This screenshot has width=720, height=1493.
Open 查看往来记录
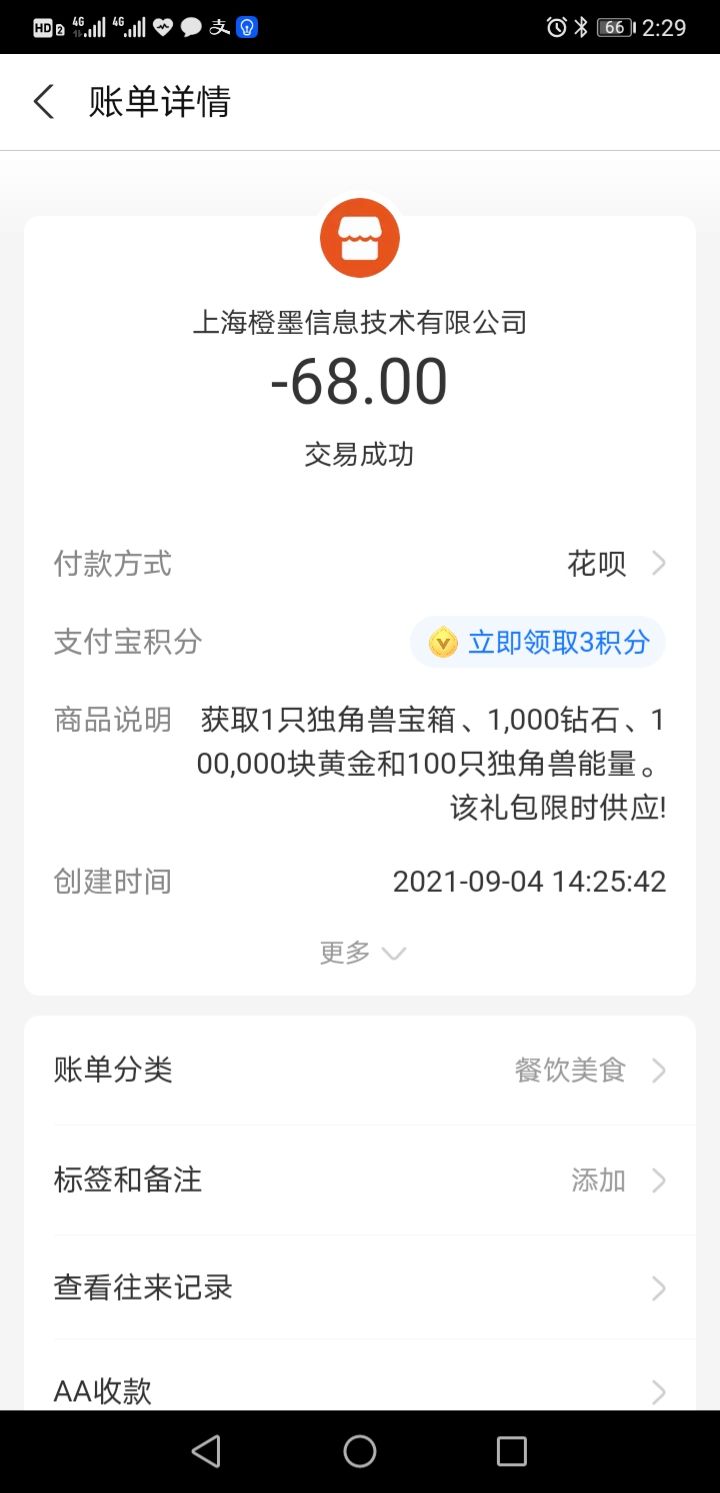click(x=360, y=1288)
